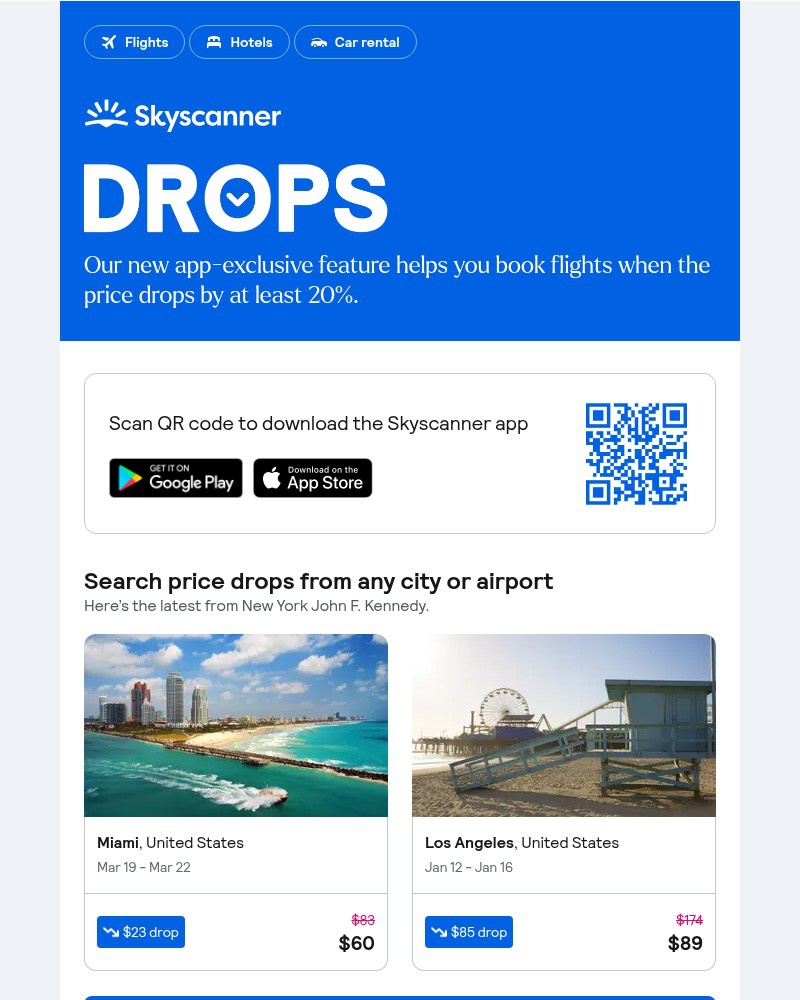
Task: Click the Google Play triangle icon
Action: click(x=129, y=477)
